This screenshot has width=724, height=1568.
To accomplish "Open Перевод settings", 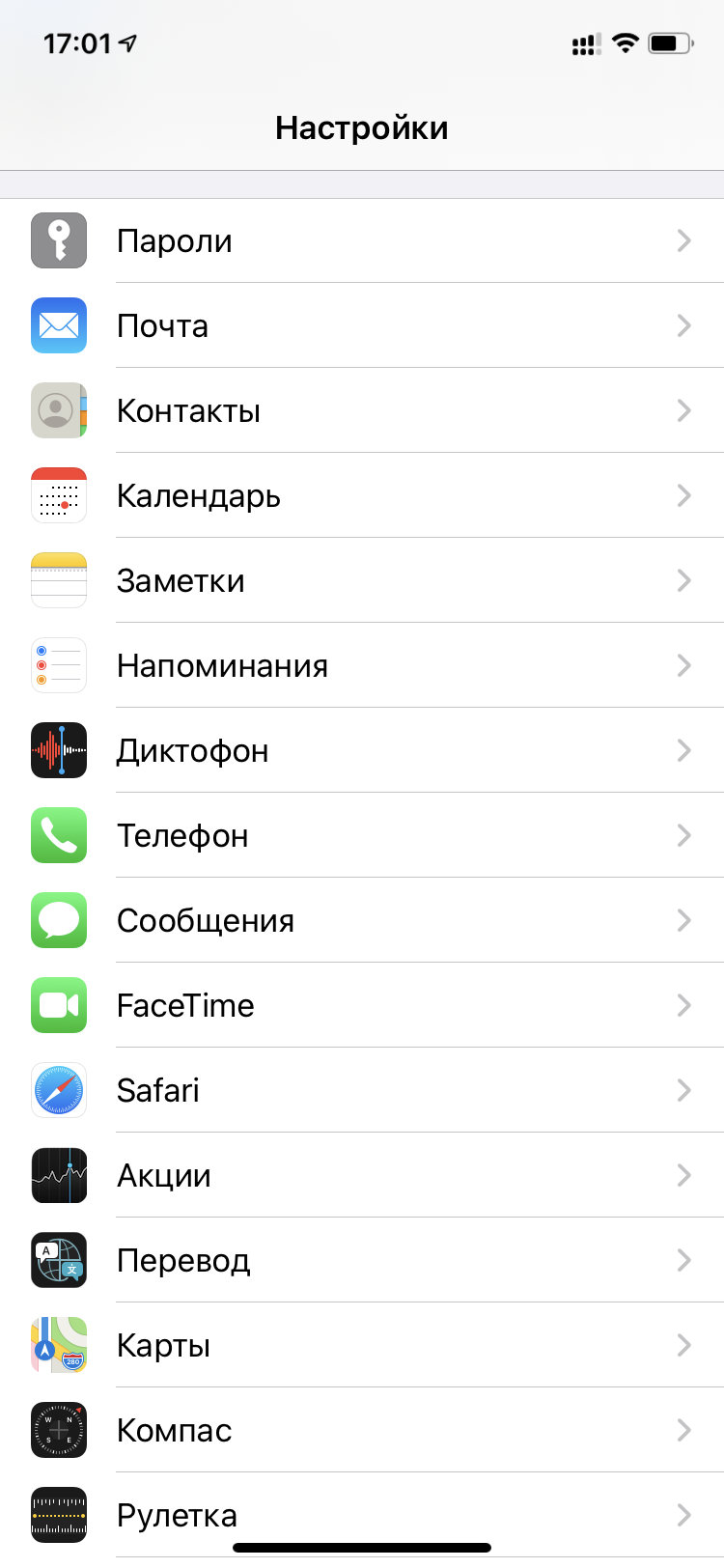I will pyautogui.click(x=362, y=1261).
